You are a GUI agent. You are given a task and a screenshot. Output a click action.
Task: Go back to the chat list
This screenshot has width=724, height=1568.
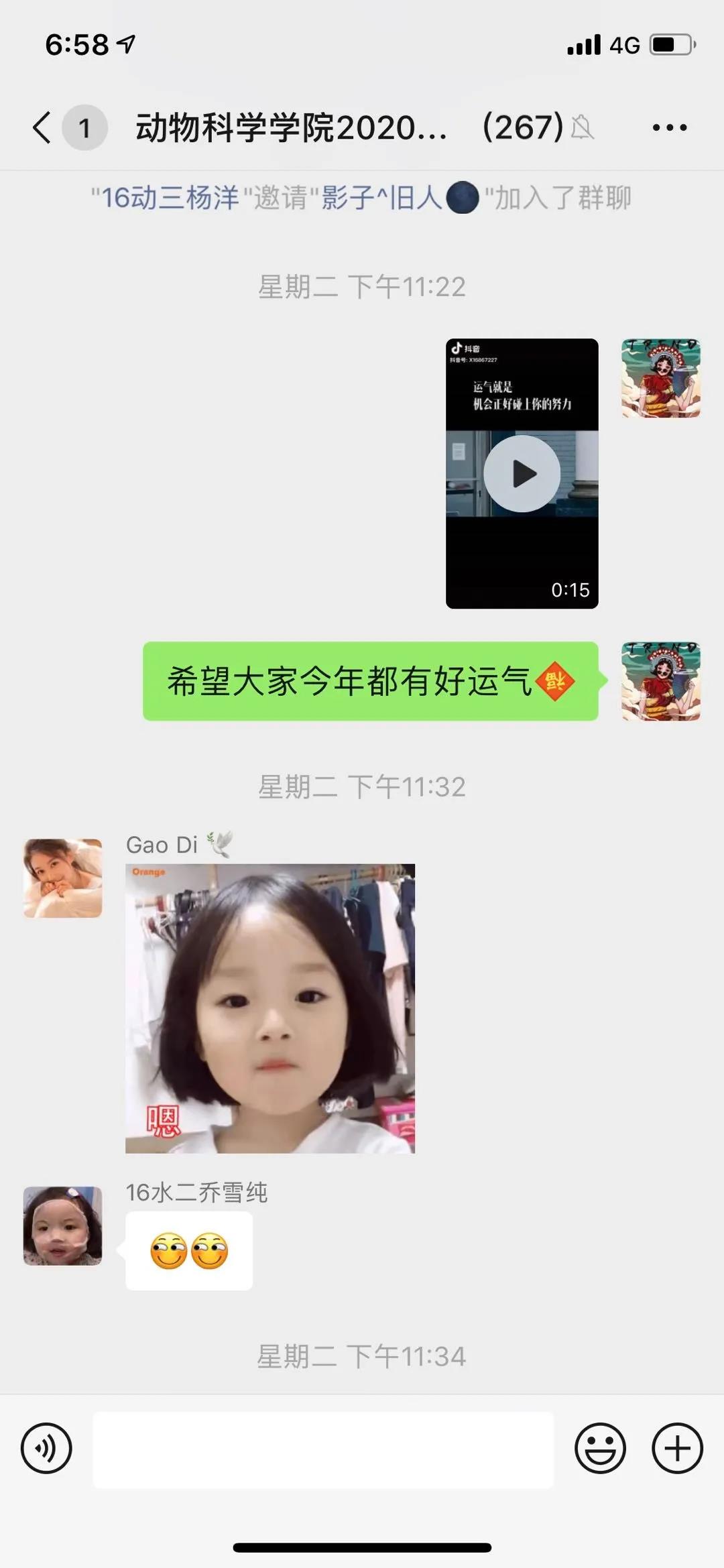point(42,127)
